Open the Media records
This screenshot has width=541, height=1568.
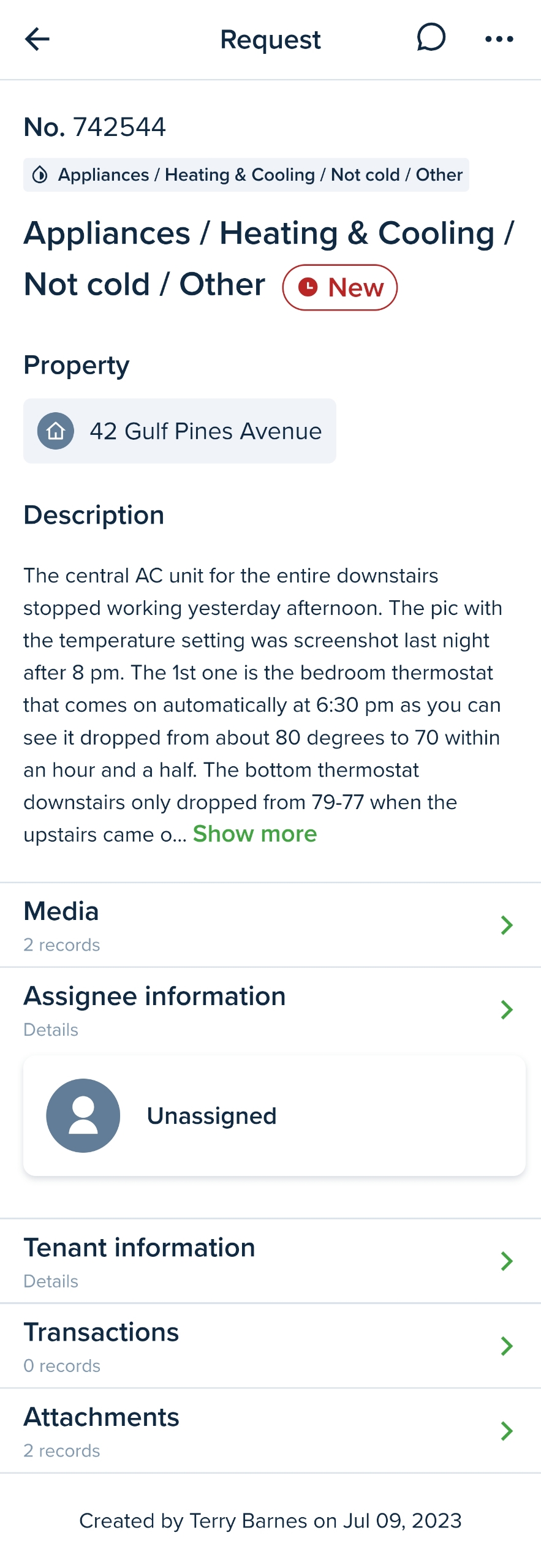[x=270, y=925]
